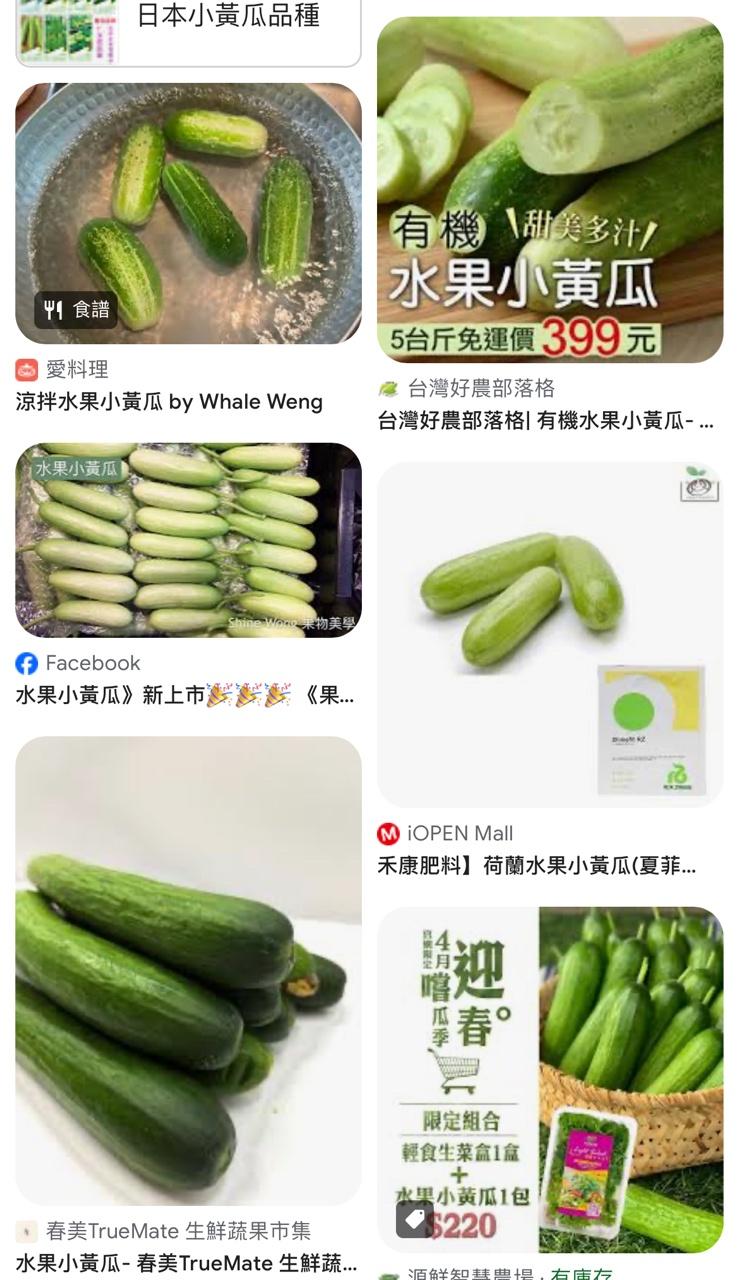Open 涼拌水果小黃瓜 recipe image from 愛料理

click(188, 213)
